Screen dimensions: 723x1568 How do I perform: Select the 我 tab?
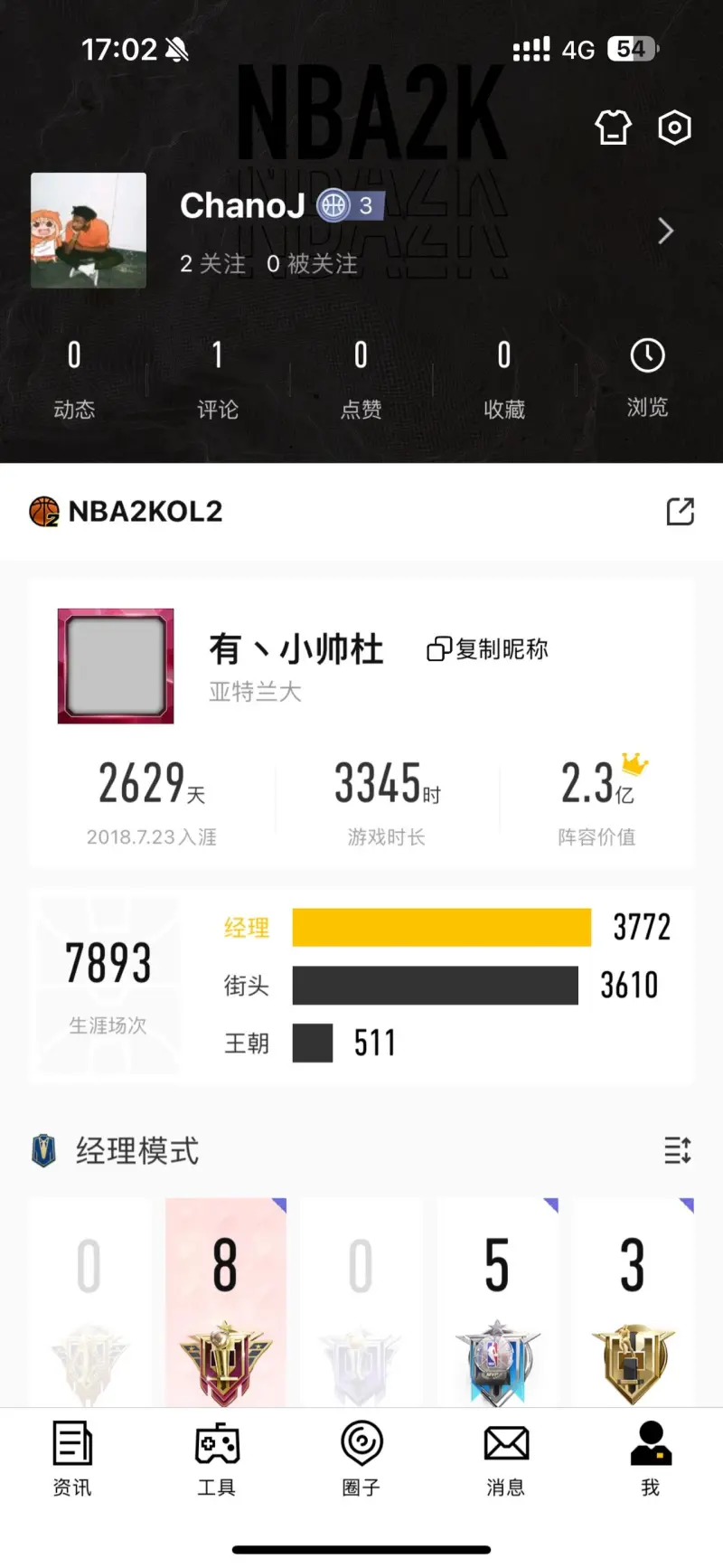click(x=651, y=1459)
